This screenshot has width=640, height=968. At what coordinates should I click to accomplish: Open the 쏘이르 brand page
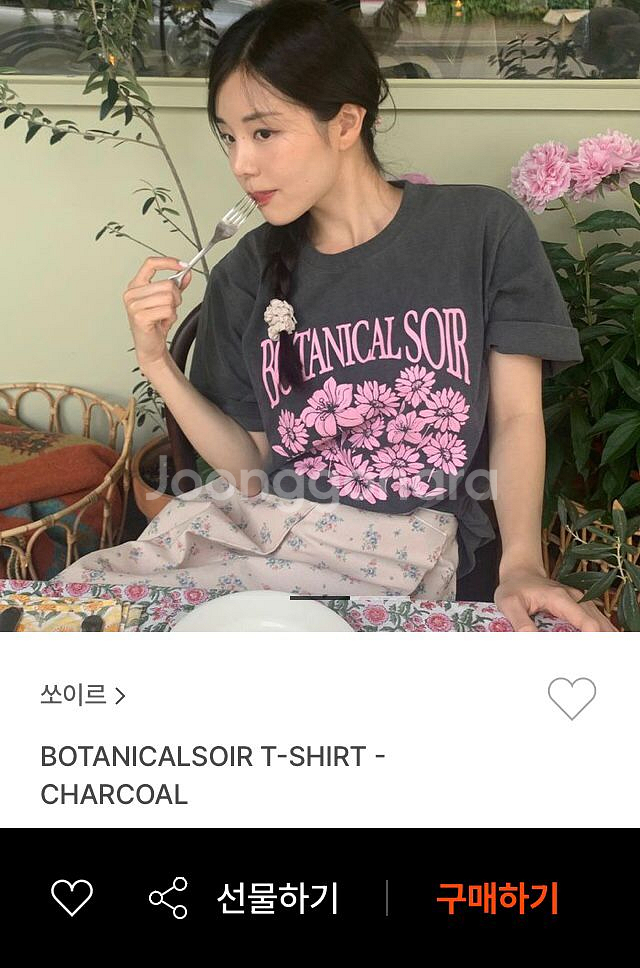click(x=82, y=695)
